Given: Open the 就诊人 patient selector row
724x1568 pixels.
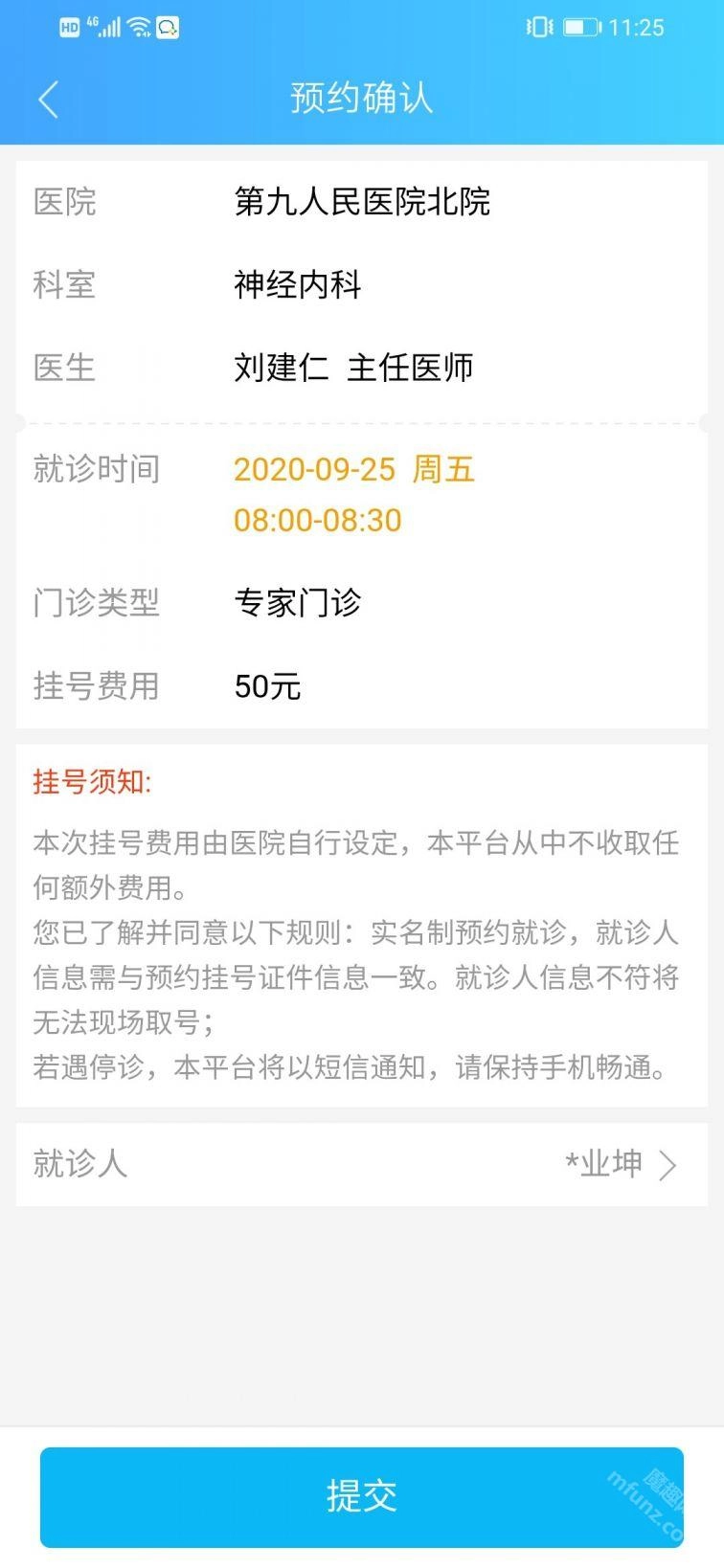Looking at the screenshot, I should tap(362, 1164).
